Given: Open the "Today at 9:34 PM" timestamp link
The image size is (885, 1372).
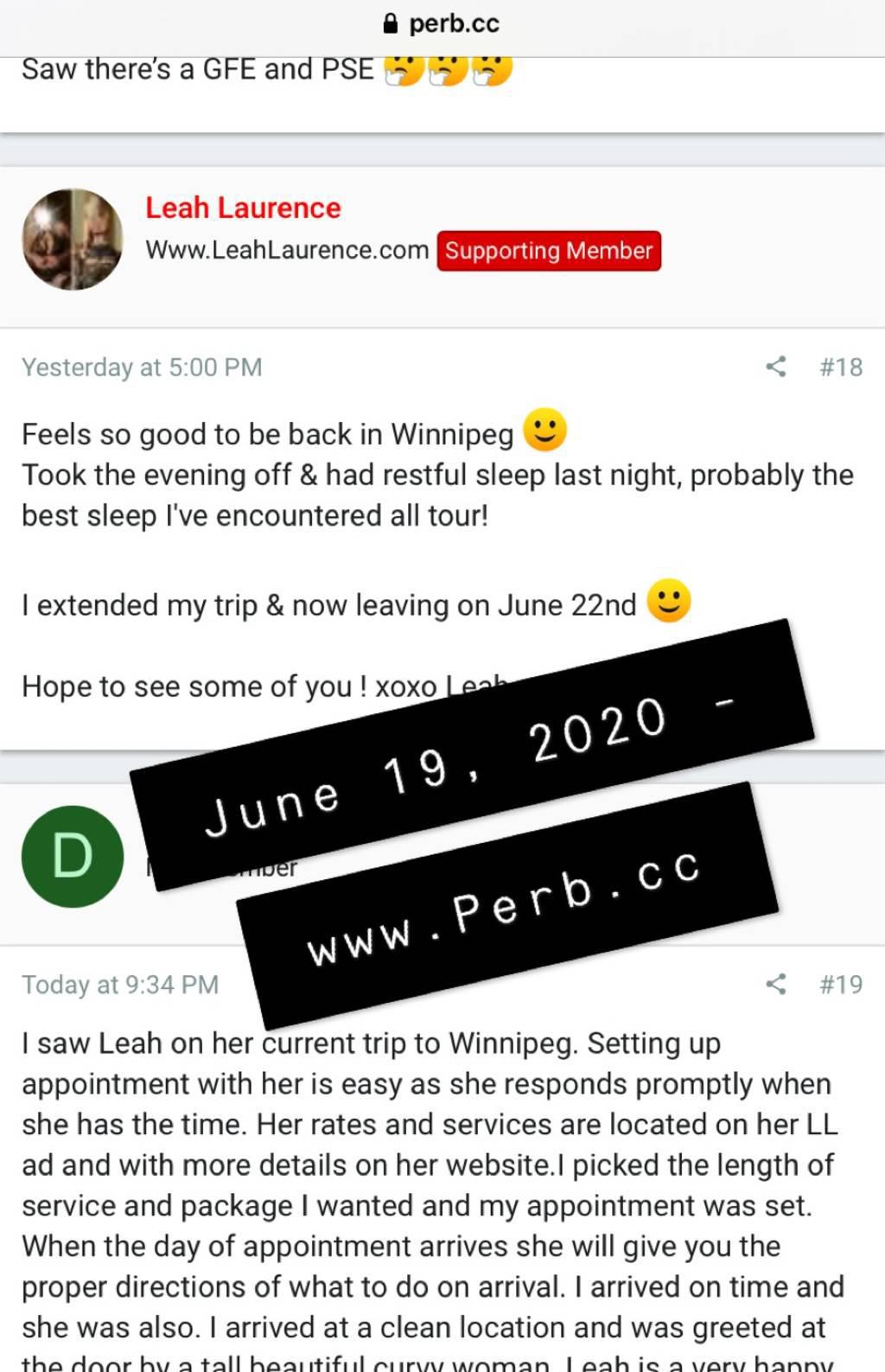Looking at the screenshot, I should pyautogui.click(x=120, y=985).
